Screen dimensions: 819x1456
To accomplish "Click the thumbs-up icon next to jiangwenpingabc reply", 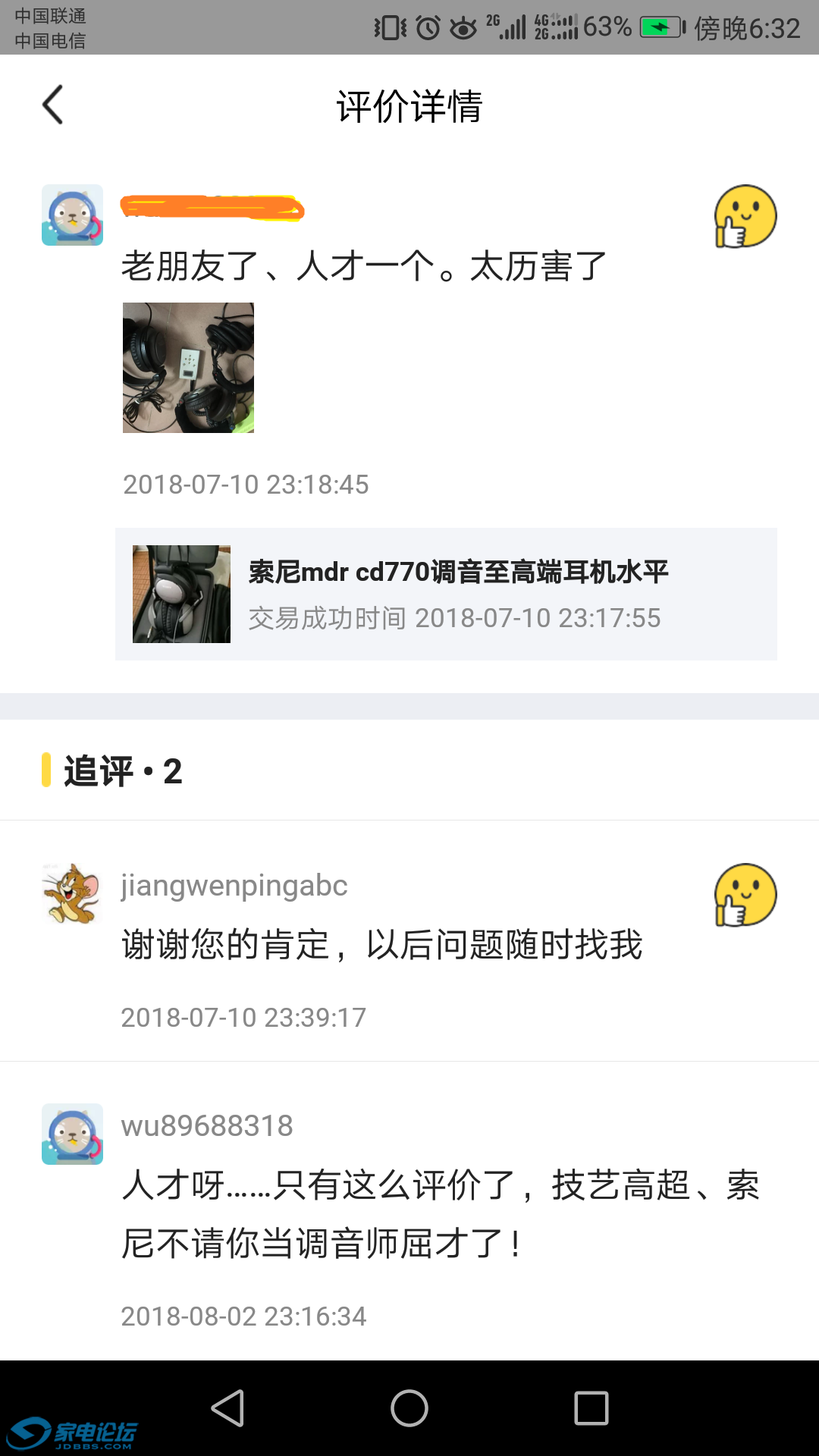I will 745,895.
